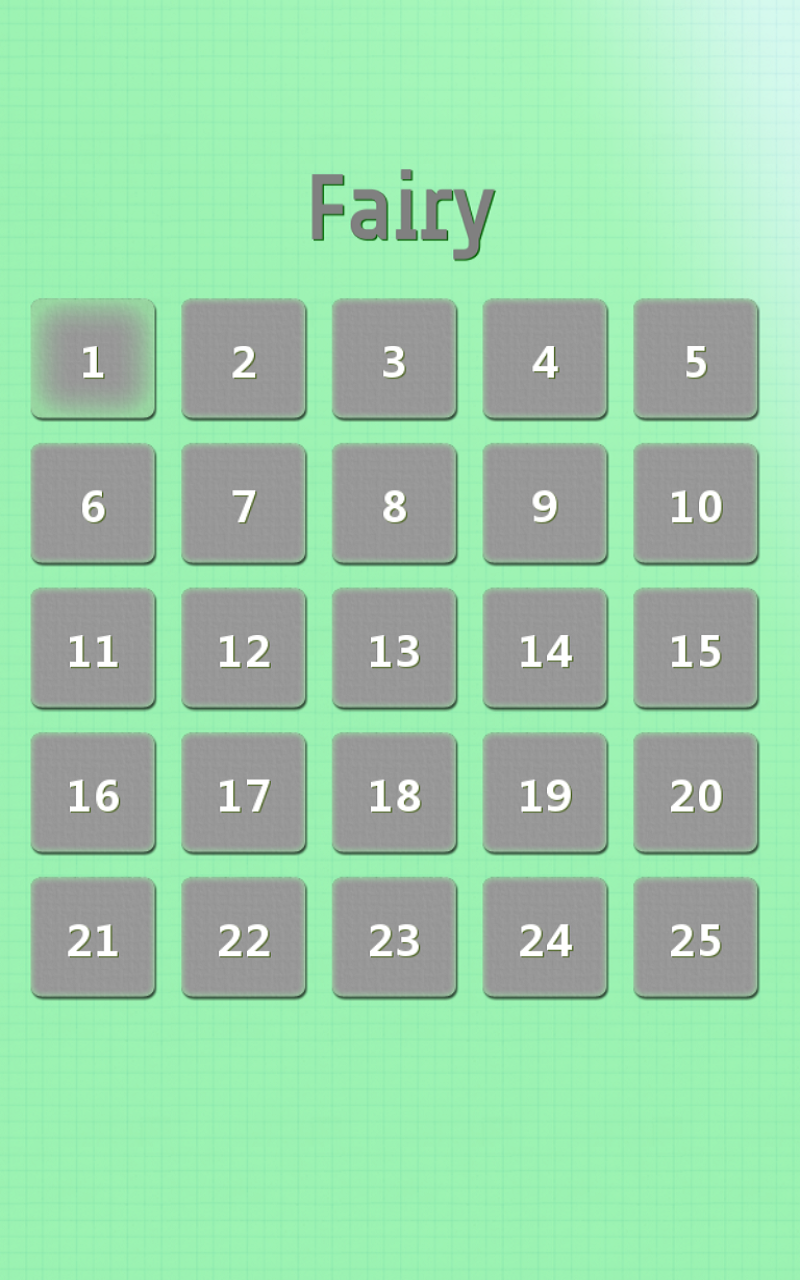Click tile 8 in the second row
The height and width of the screenshot is (1280, 800).
(394, 505)
